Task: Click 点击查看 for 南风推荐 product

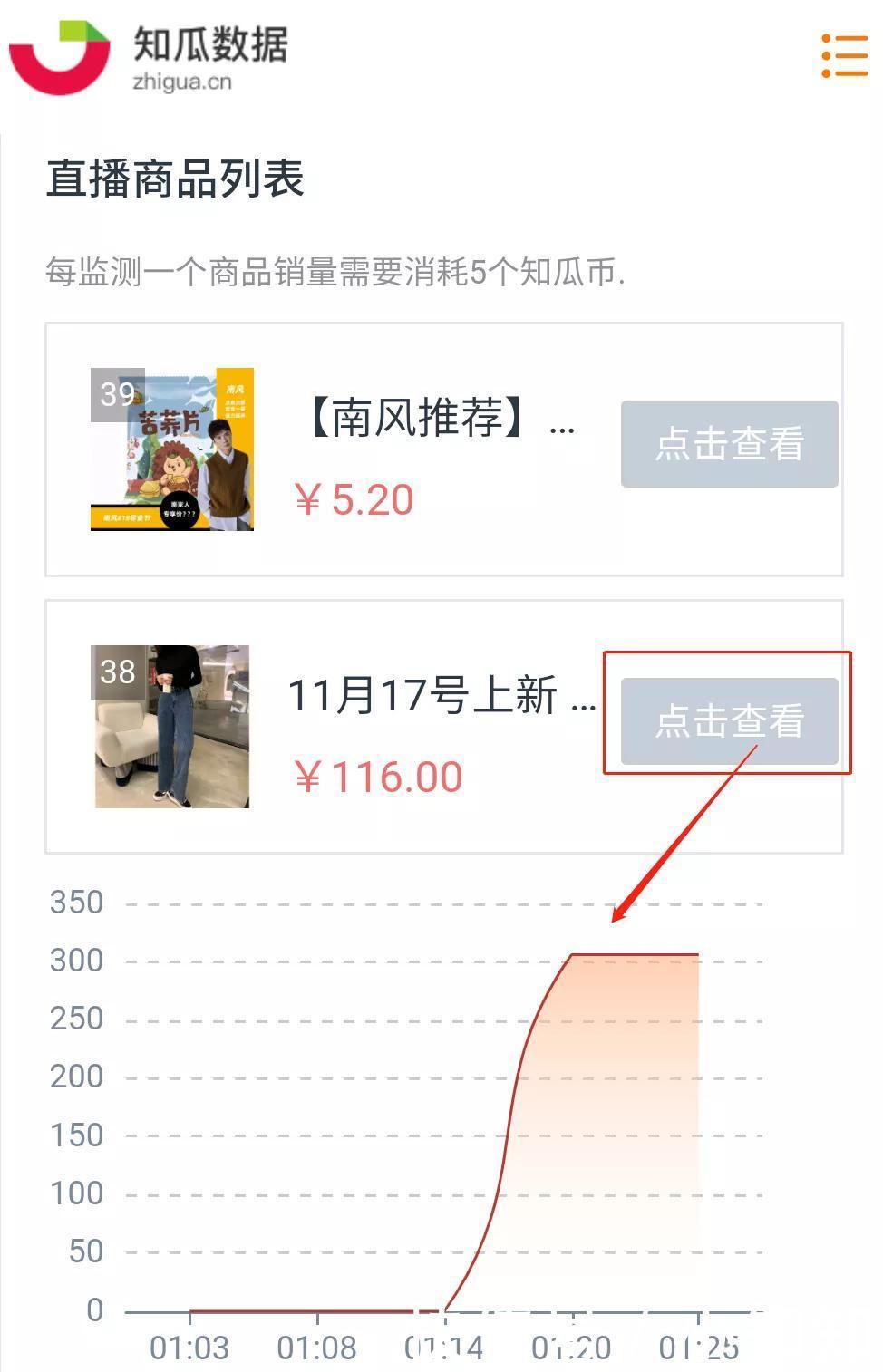Action: (728, 444)
